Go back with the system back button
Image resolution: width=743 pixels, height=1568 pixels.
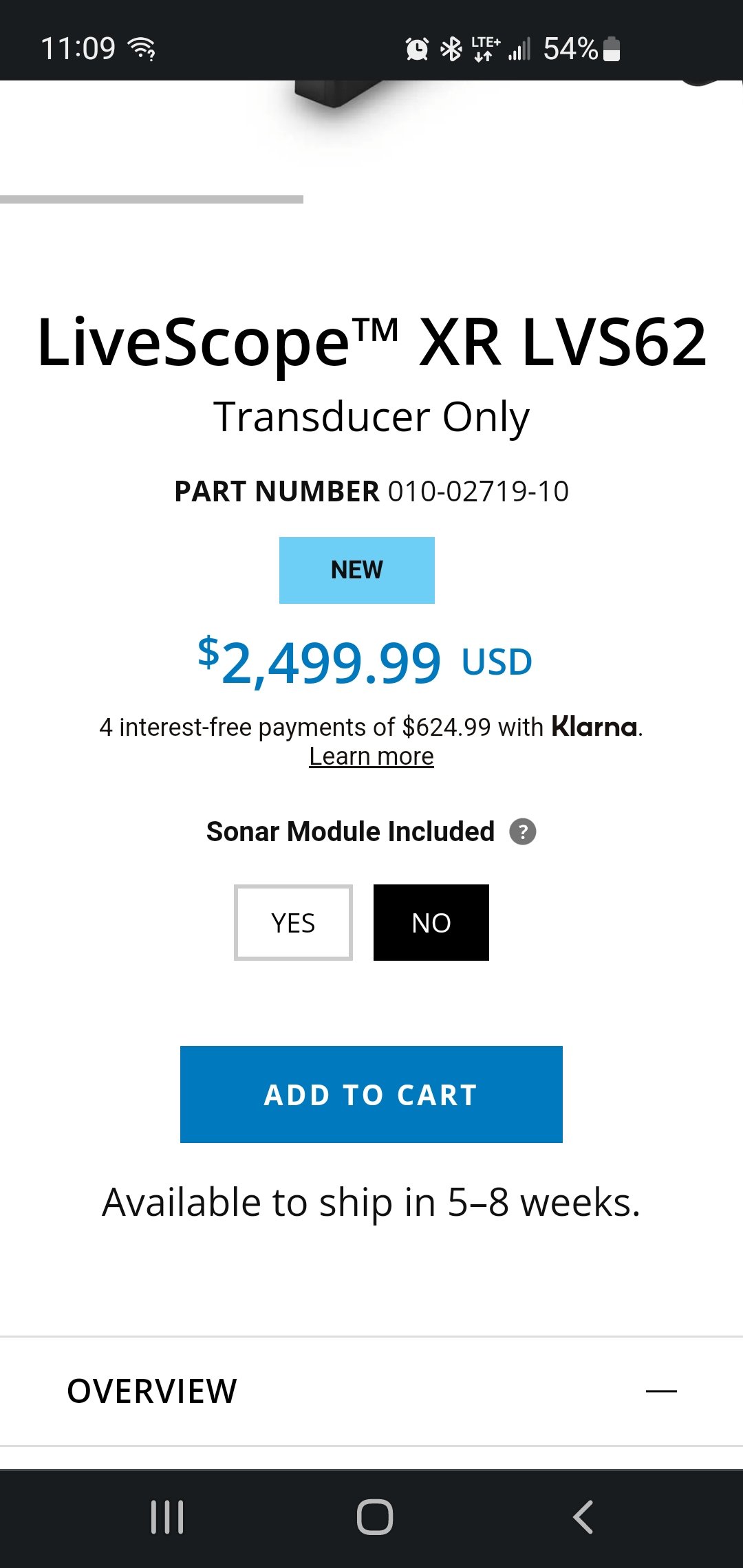coord(583,1517)
